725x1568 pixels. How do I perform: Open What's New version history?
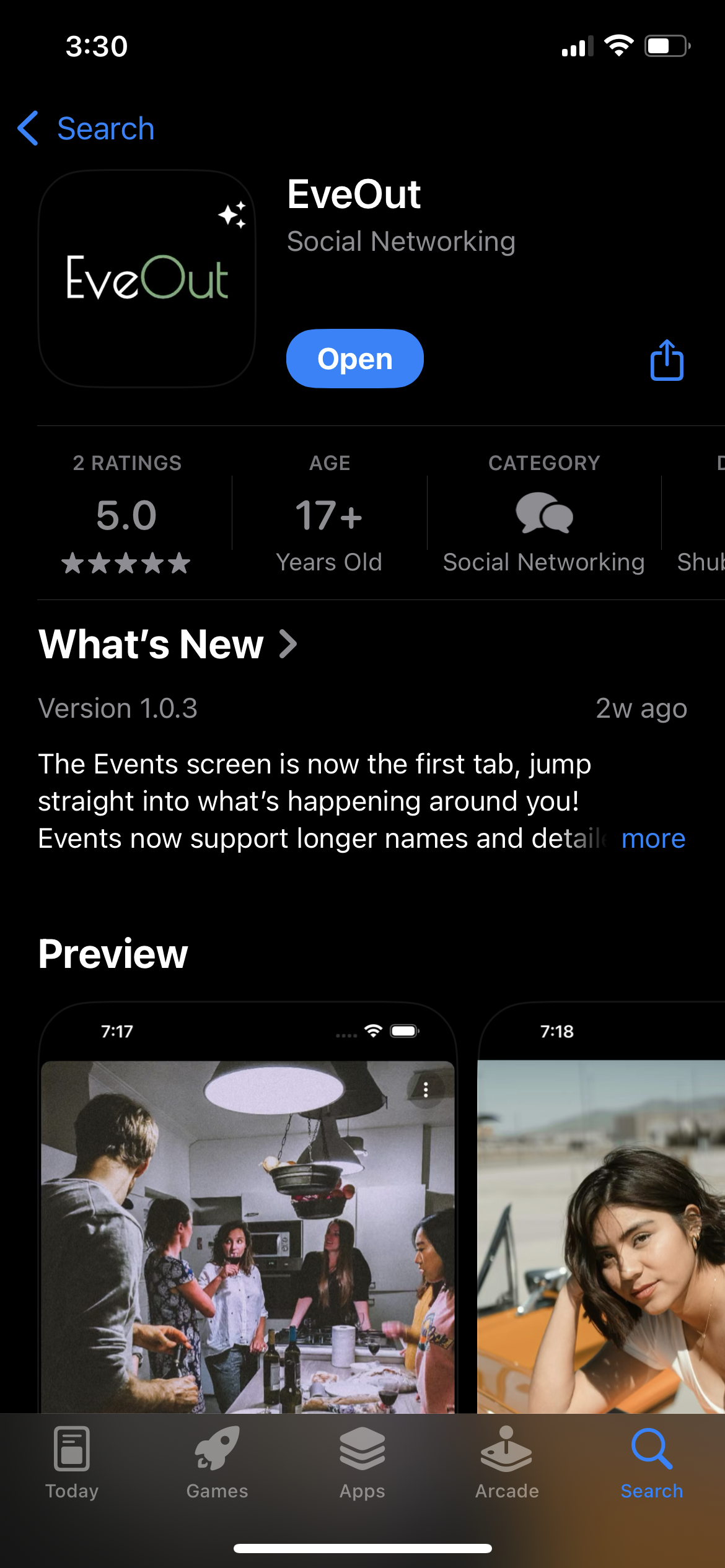coord(168,644)
